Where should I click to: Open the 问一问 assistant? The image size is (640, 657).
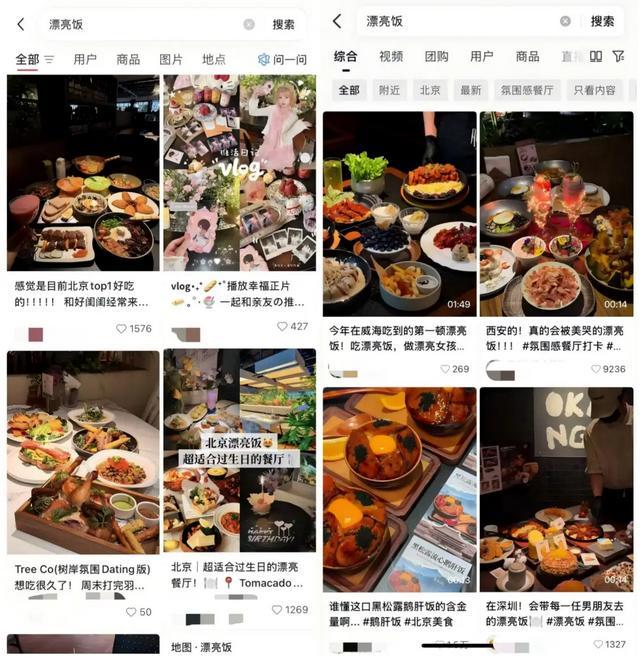click(282, 59)
